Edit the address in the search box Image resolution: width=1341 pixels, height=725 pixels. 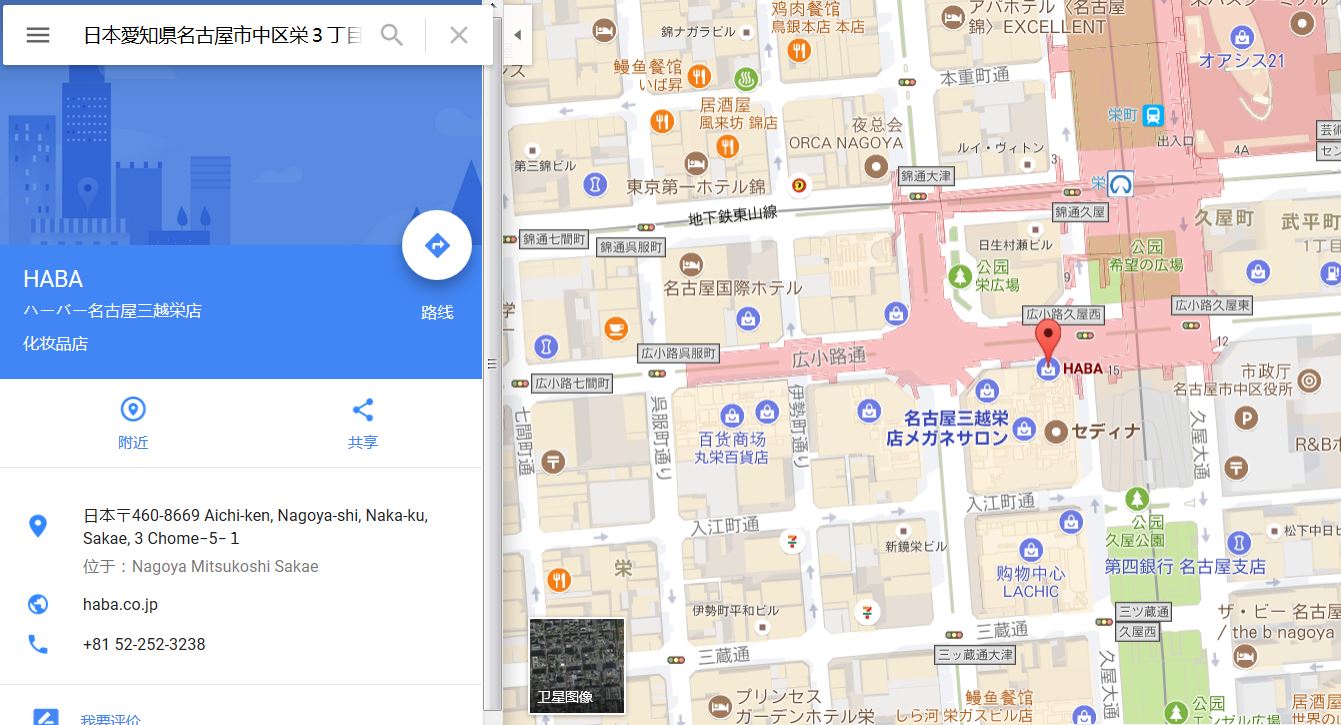coord(222,35)
